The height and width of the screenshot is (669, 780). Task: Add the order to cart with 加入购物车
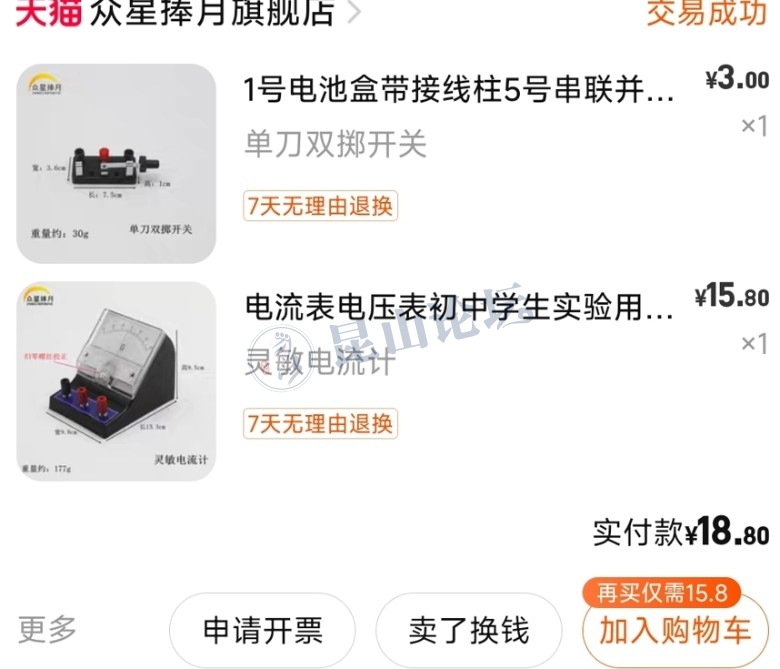coord(674,632)
